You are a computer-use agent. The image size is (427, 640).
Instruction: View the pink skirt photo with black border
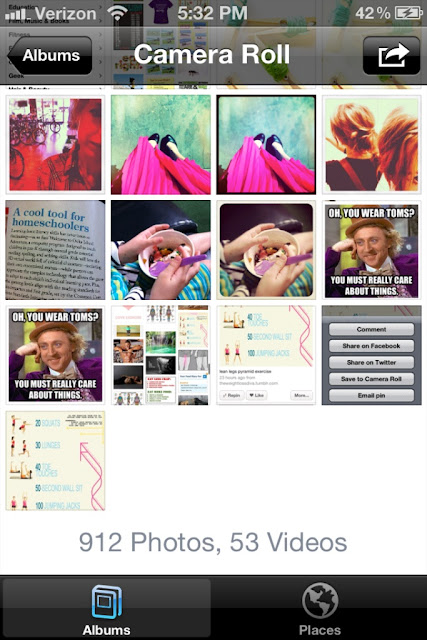pos(266,144)
